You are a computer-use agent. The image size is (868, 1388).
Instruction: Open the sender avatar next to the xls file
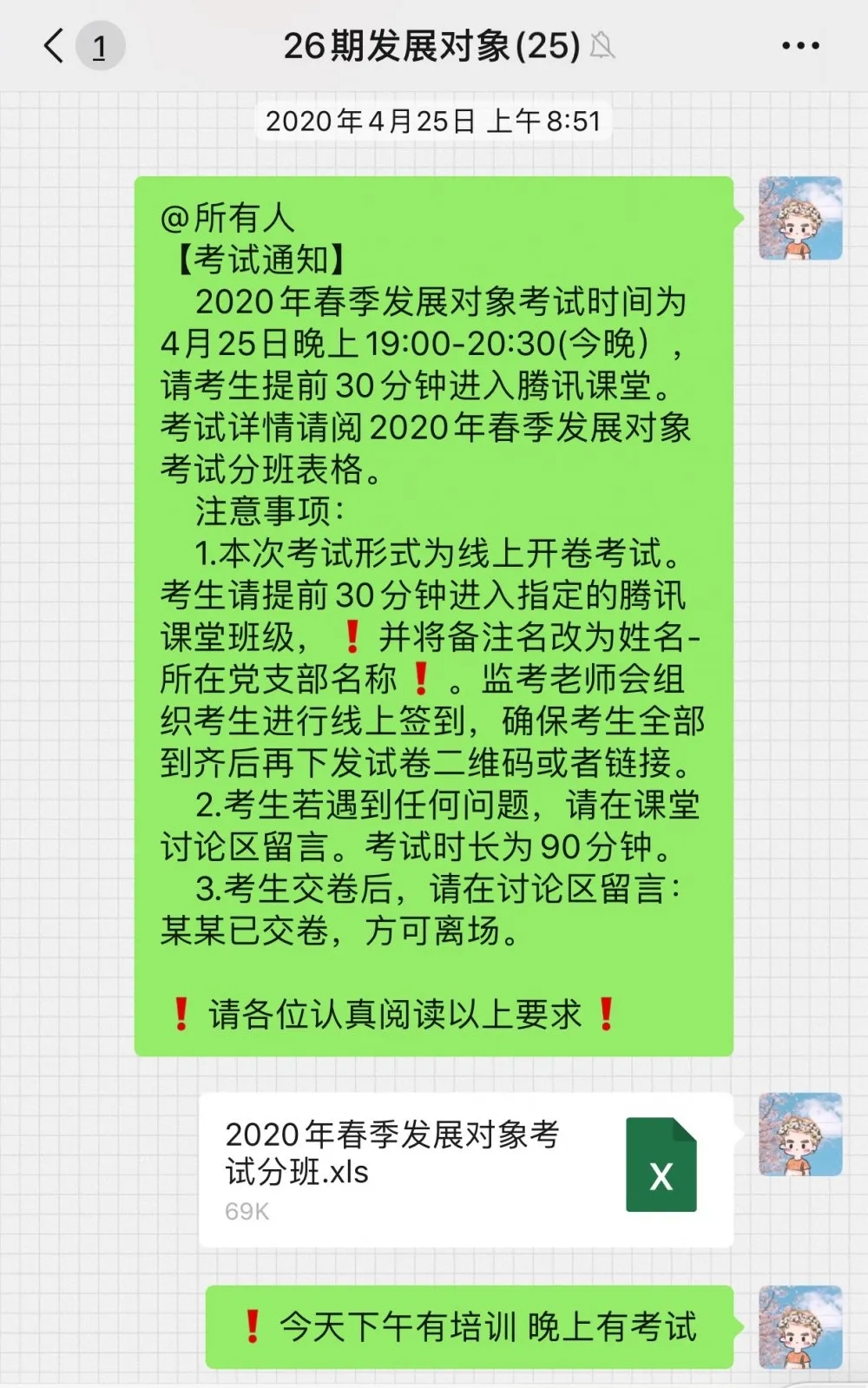(800, 1135)
